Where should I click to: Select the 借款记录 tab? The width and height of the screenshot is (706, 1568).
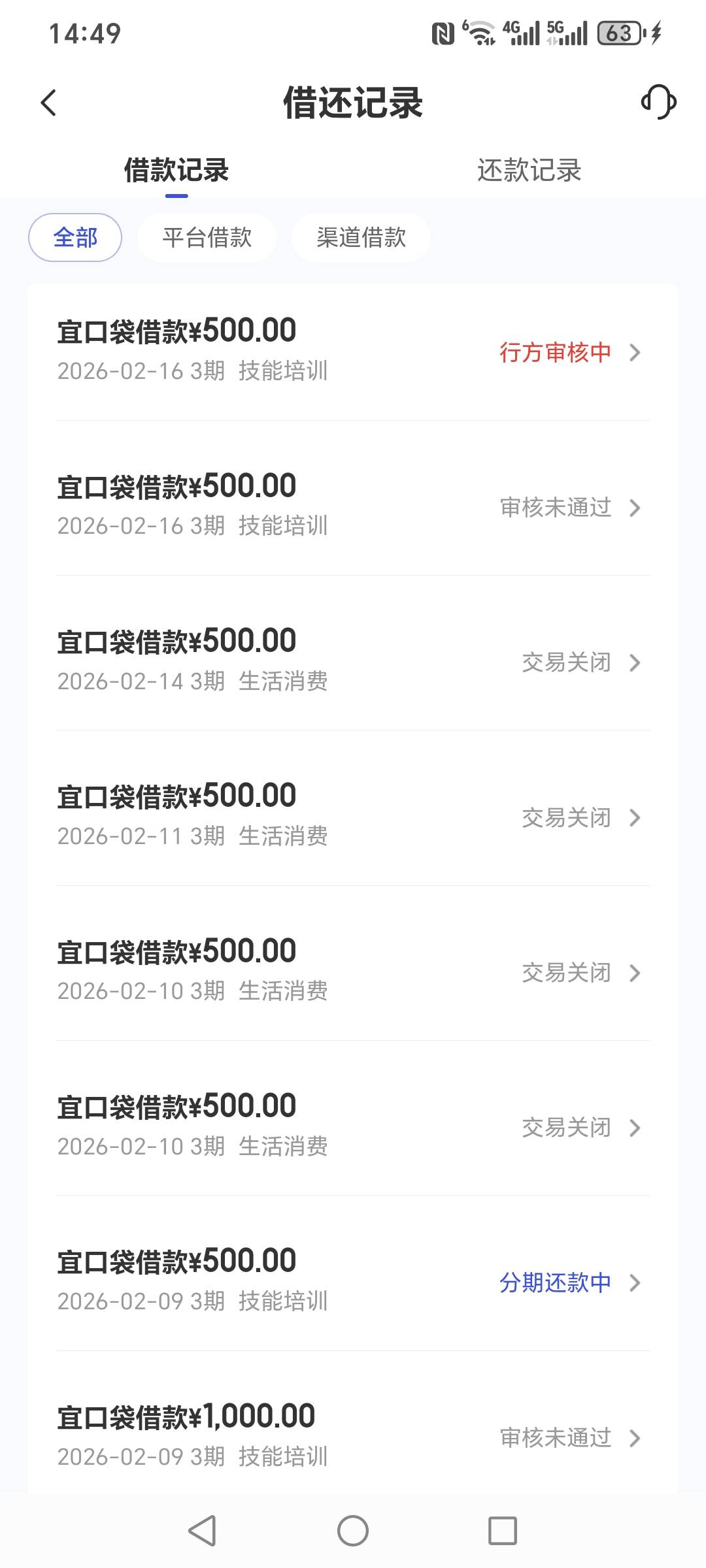coord(176,171)
